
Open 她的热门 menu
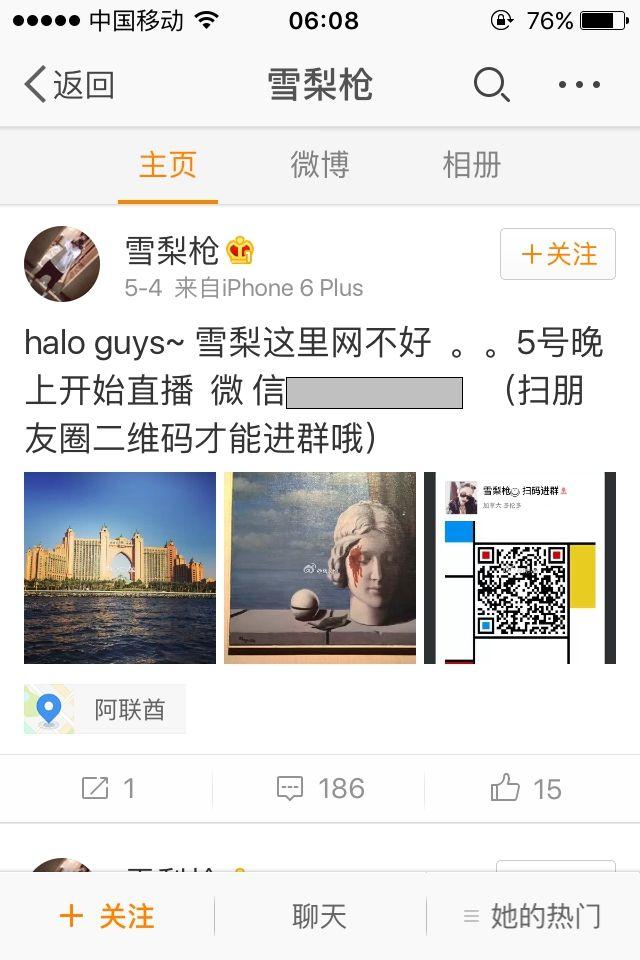click(532, 916)
